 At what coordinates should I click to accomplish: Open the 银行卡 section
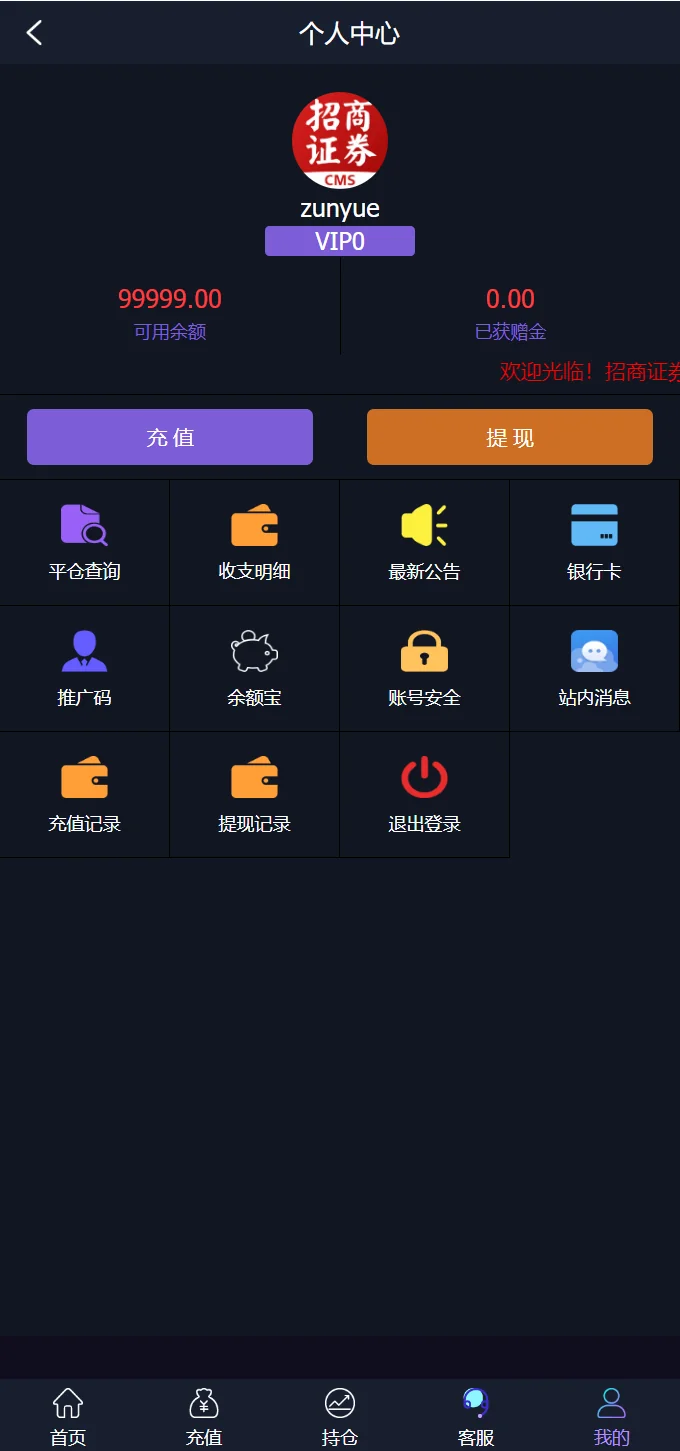[595, 543]
